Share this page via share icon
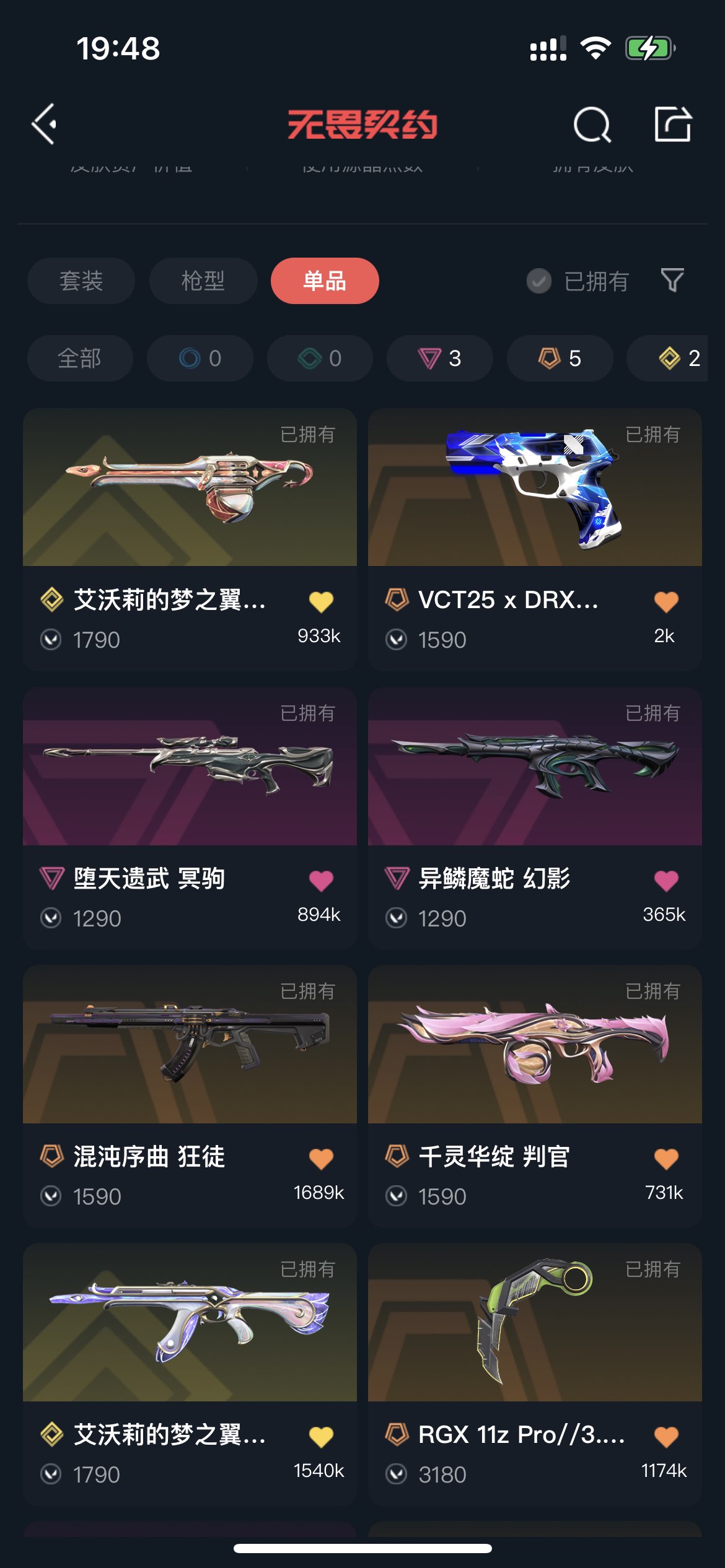 673,124
